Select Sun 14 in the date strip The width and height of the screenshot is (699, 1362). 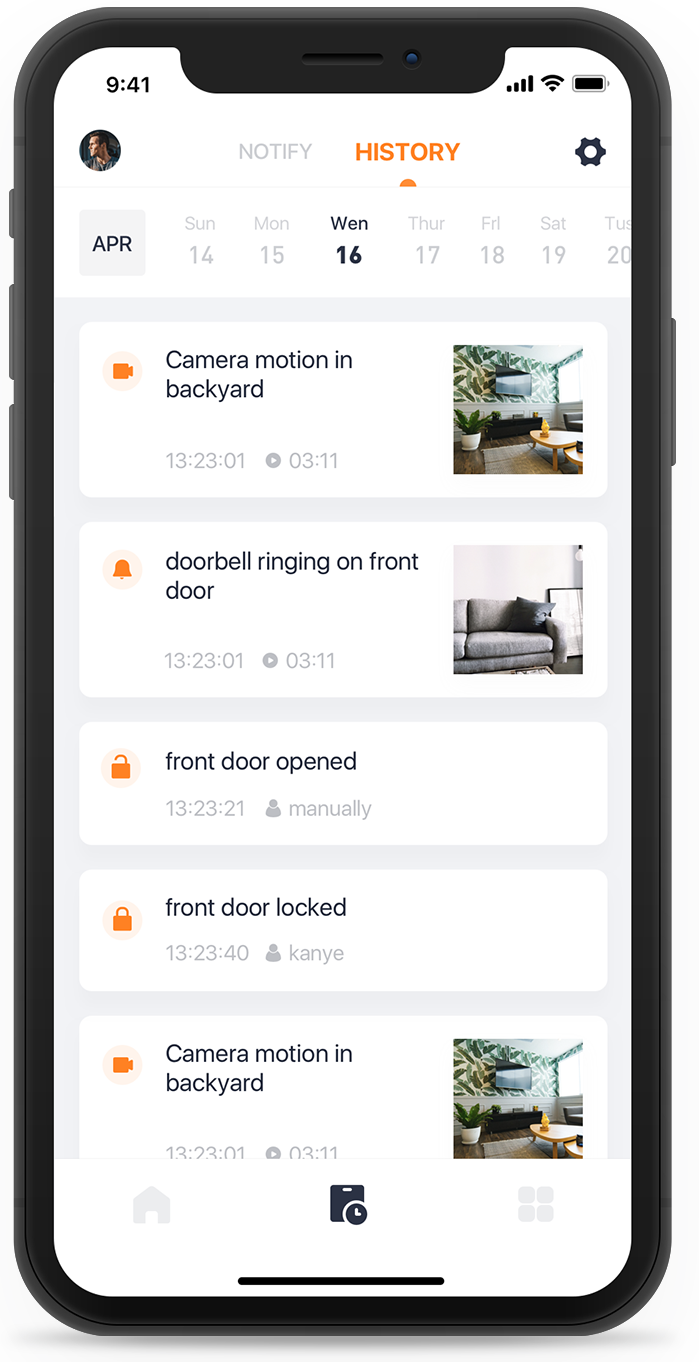click(x=200, y=241)
